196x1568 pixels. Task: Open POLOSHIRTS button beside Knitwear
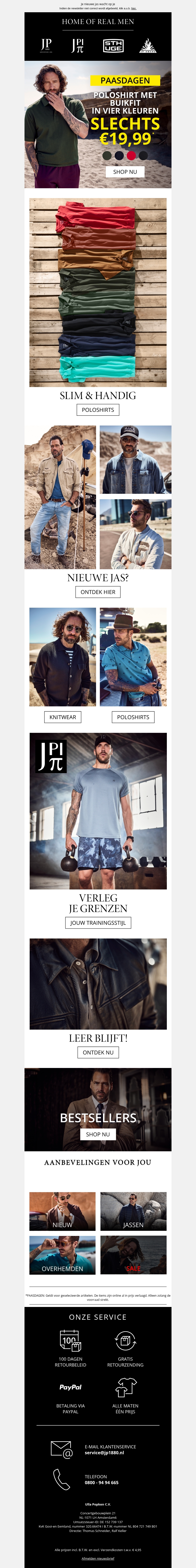133,717
